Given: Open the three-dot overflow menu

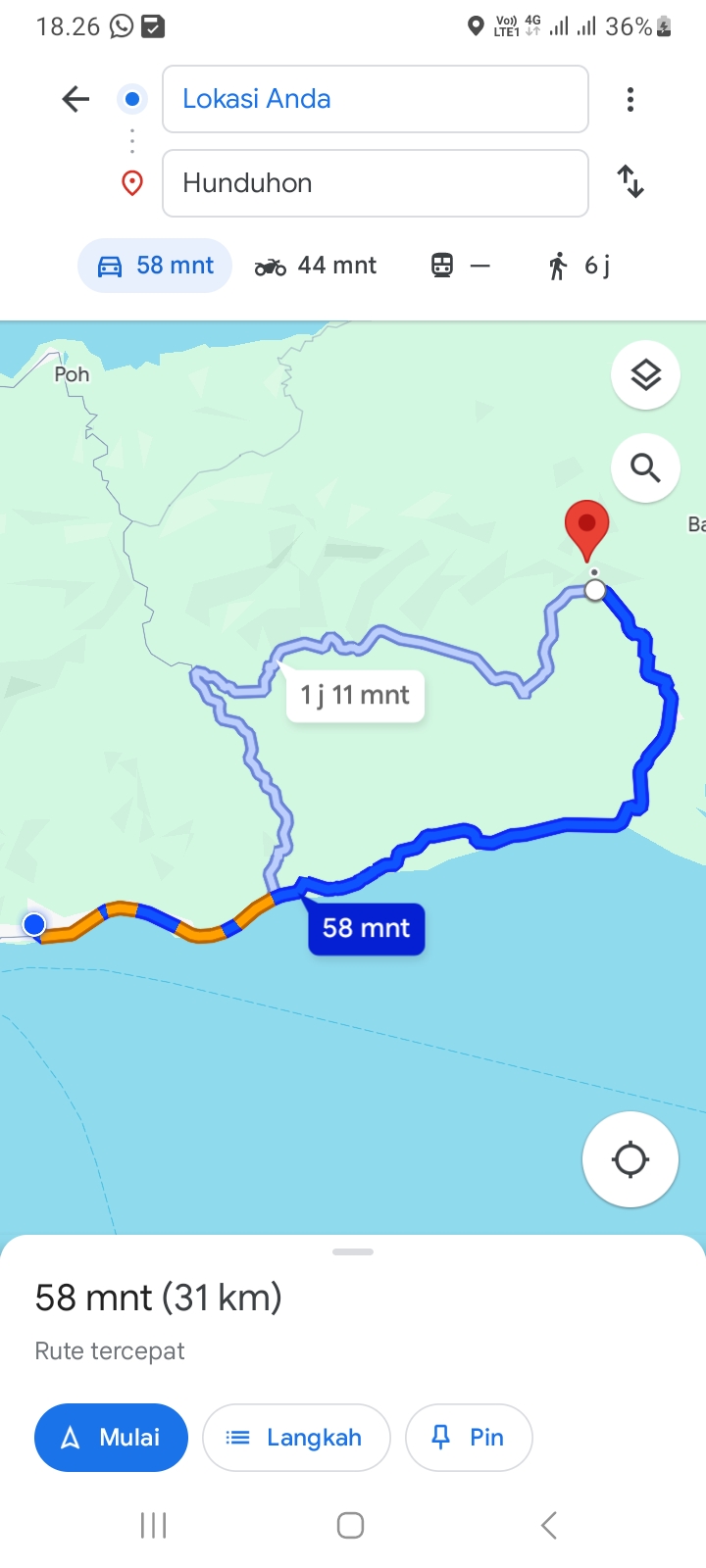Looking at the screenshot, I should pos(630,99).
